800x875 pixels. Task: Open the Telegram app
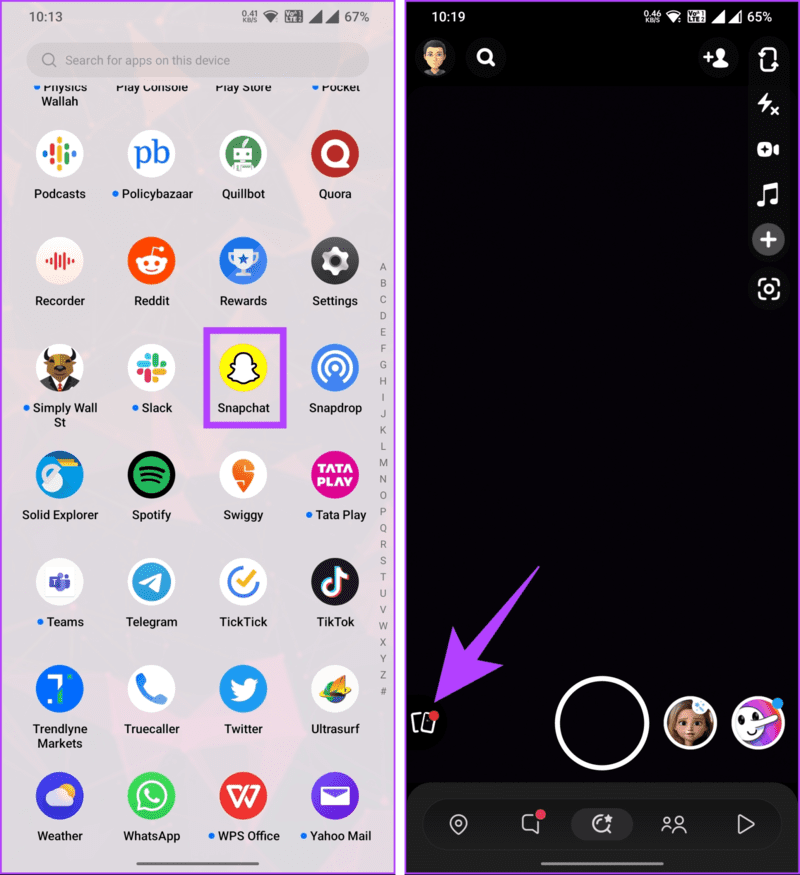click(151, 583)
